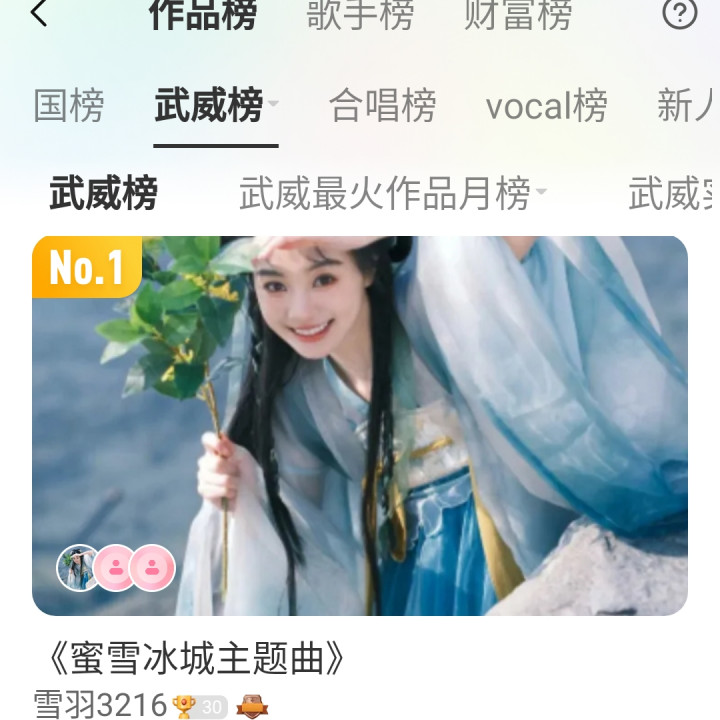Switch to the vocal榜 tab
This screenshot has width=720, height=720.
pyautogui.click(x=546, y=105)
